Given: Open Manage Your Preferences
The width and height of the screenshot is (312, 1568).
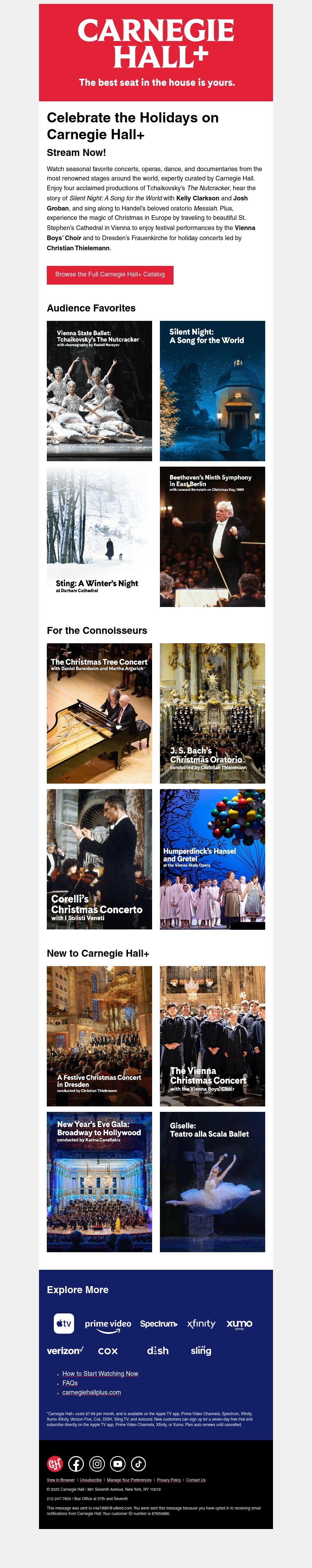Looking at the screenshot, I should coord(129,1480).
